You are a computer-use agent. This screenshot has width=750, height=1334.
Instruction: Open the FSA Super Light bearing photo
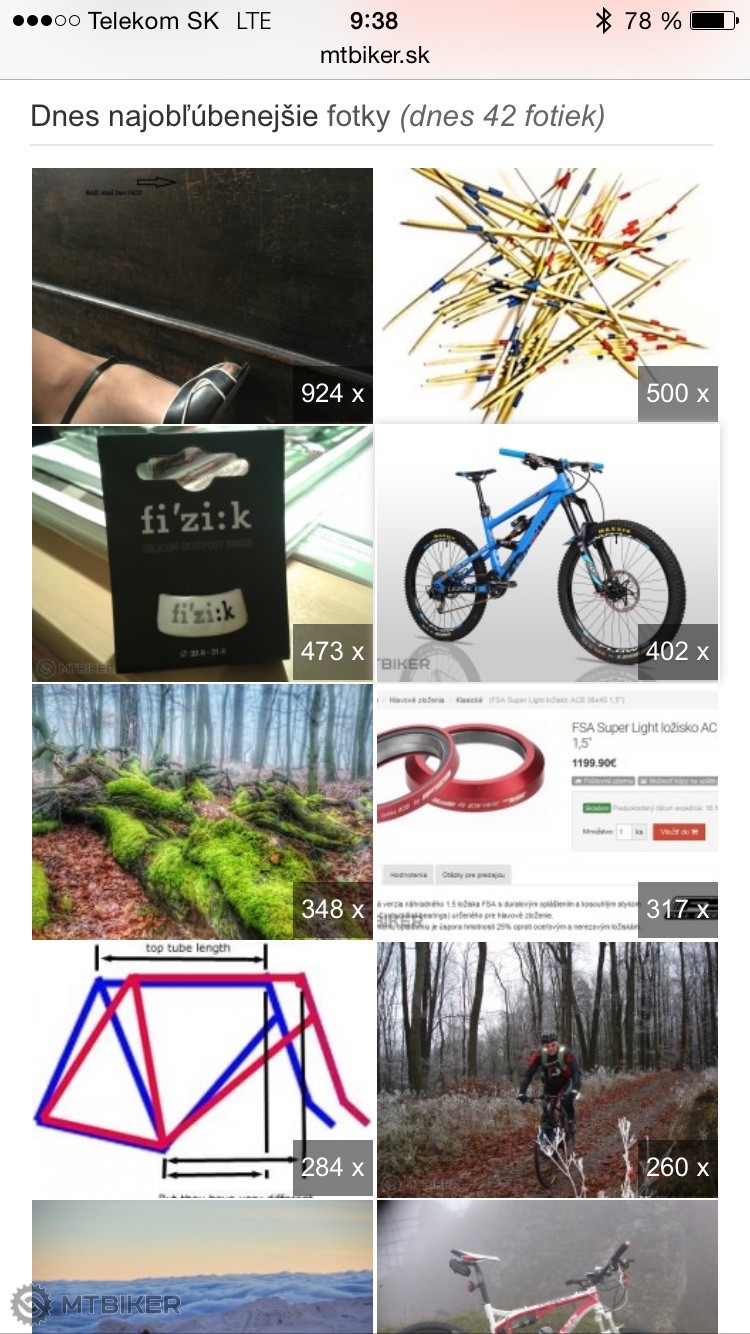547,811
